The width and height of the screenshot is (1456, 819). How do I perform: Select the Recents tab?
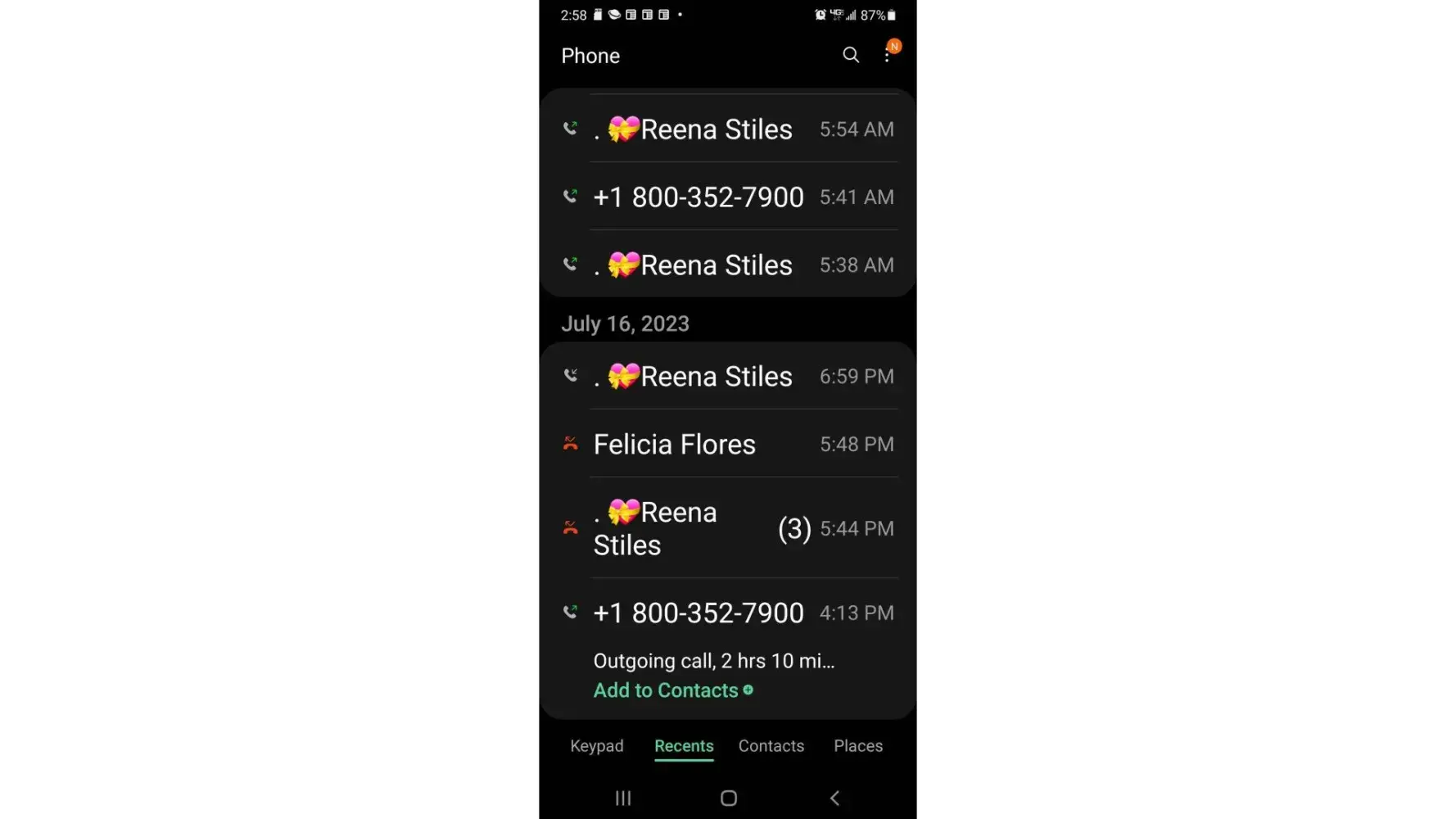click(684, 746)
